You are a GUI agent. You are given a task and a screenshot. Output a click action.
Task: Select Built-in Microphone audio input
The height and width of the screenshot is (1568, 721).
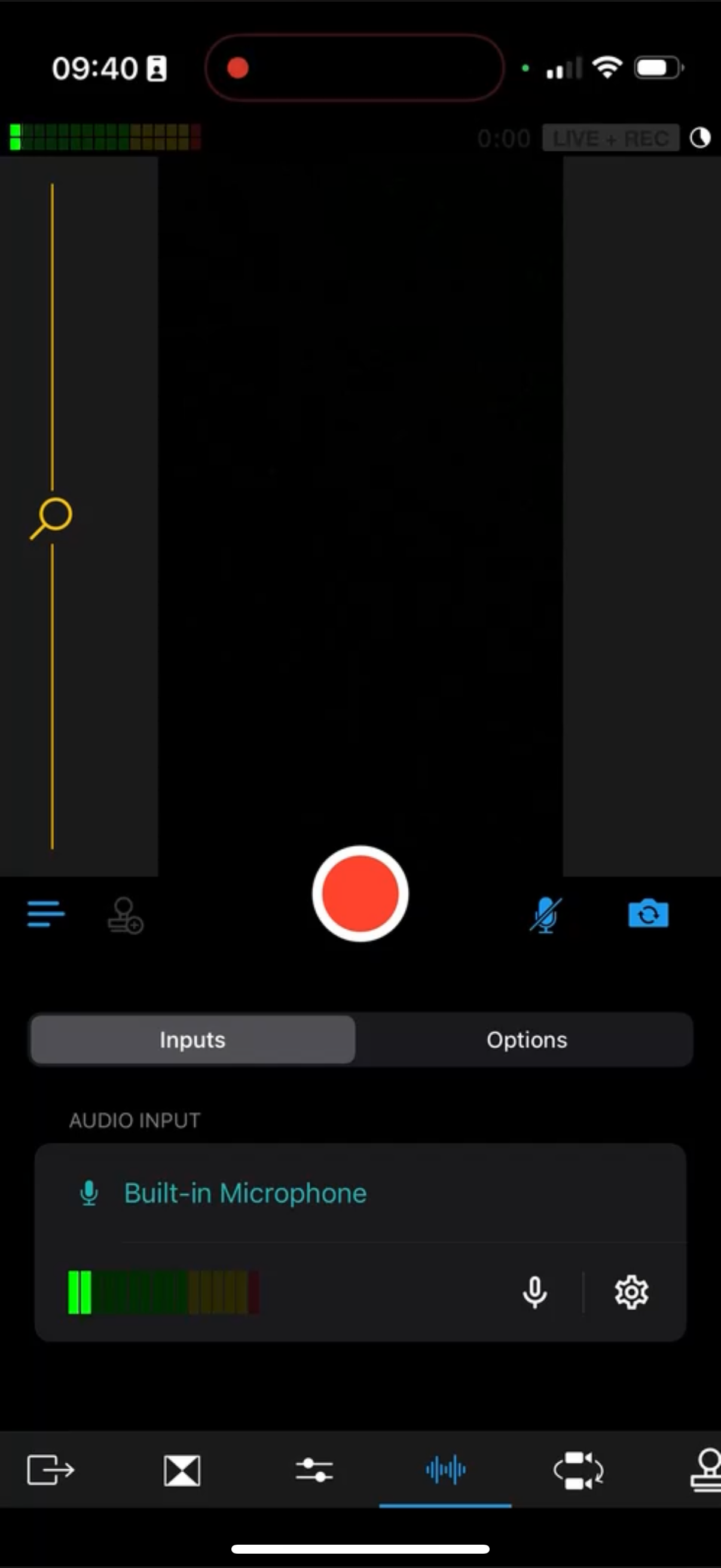245,1193
